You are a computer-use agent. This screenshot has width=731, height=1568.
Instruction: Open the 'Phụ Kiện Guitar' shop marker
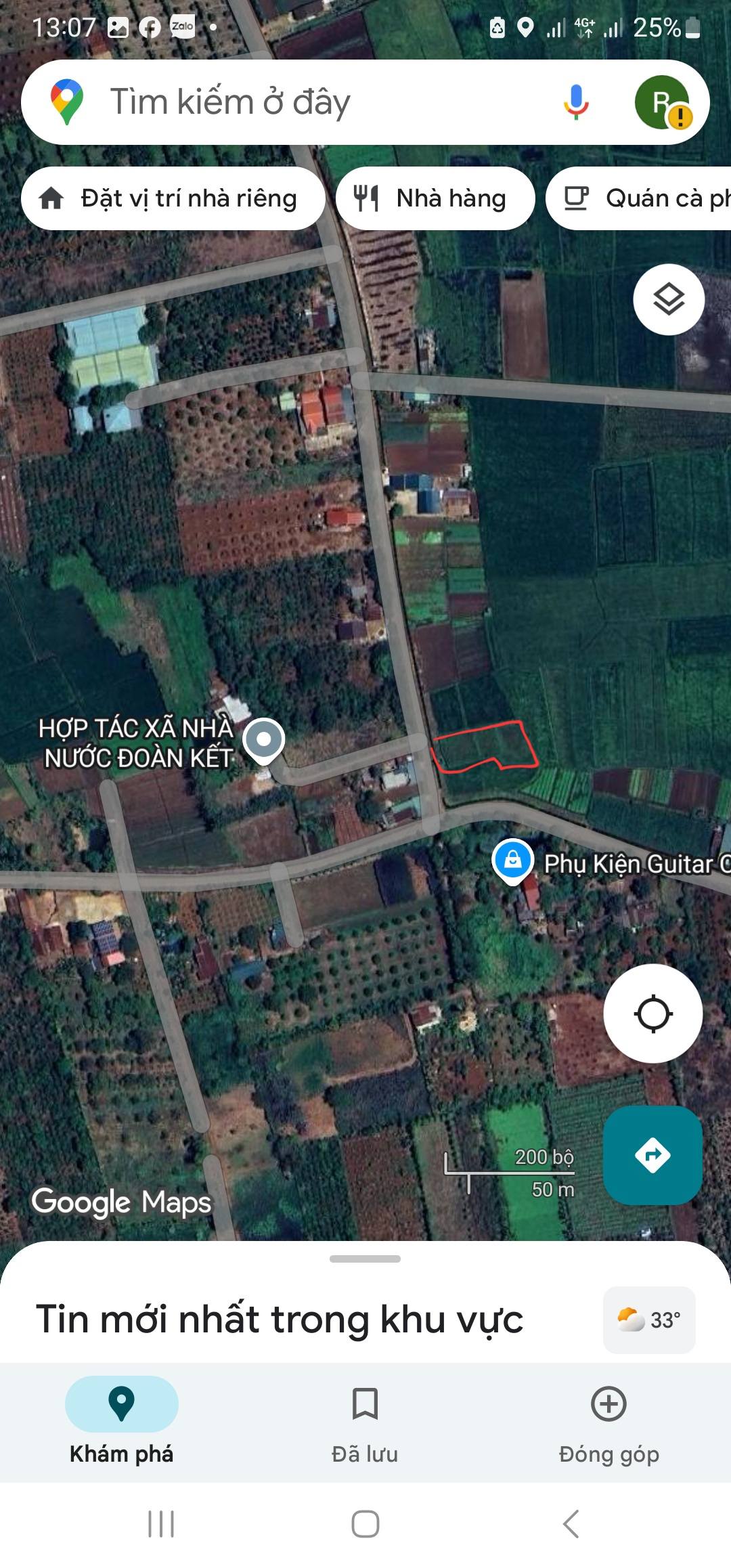pos(512,860)
